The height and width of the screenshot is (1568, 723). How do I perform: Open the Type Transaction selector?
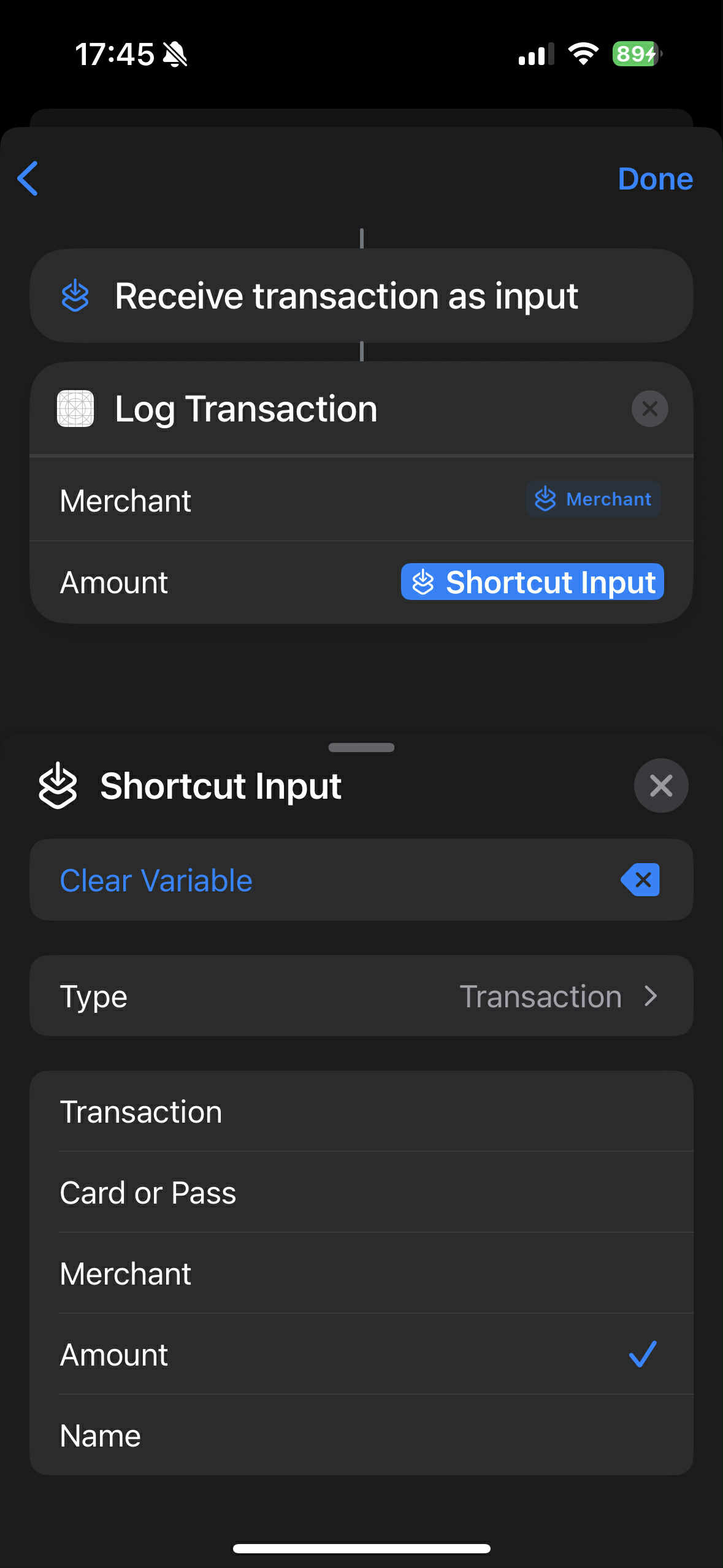click(x=361, y=996)
